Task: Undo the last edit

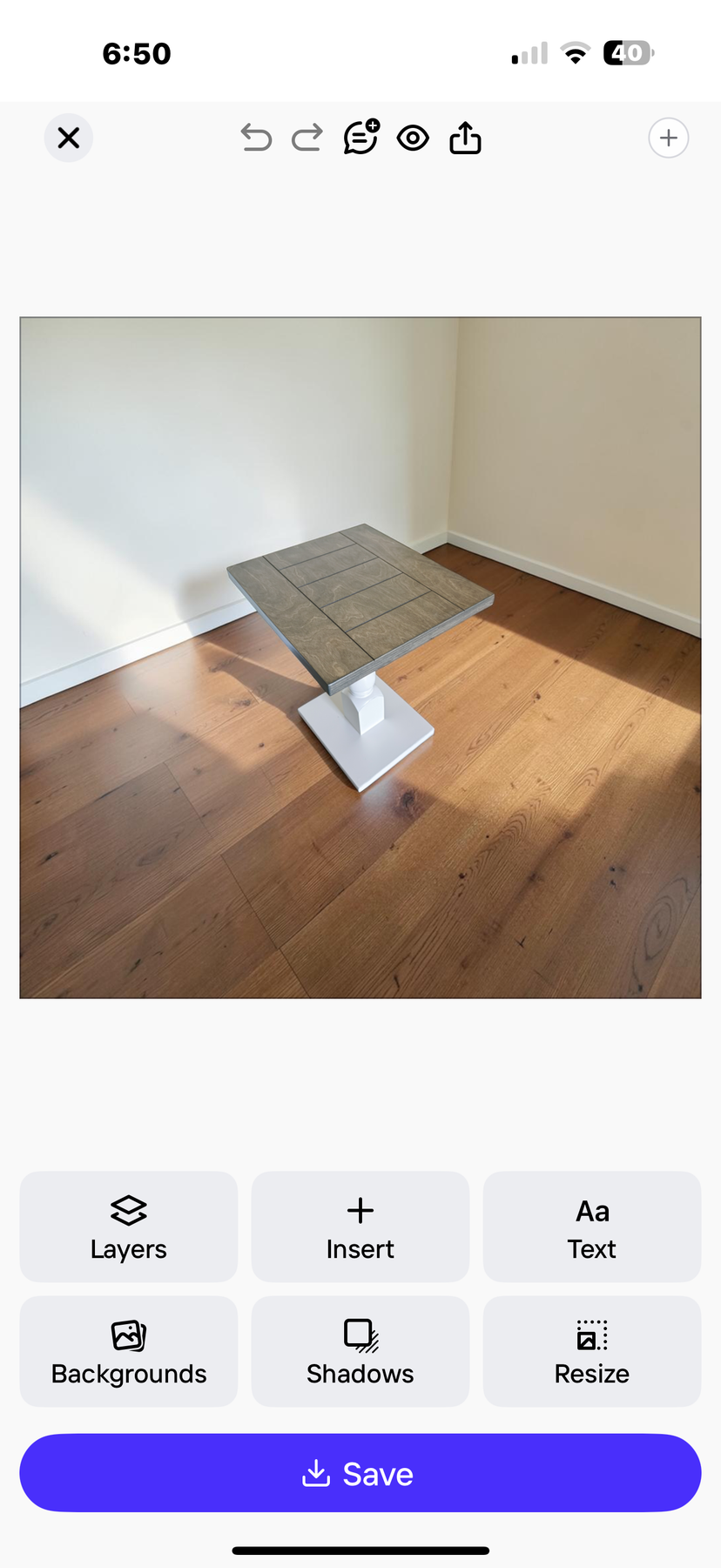Action: pyautogui.click(x=256, y=138)
